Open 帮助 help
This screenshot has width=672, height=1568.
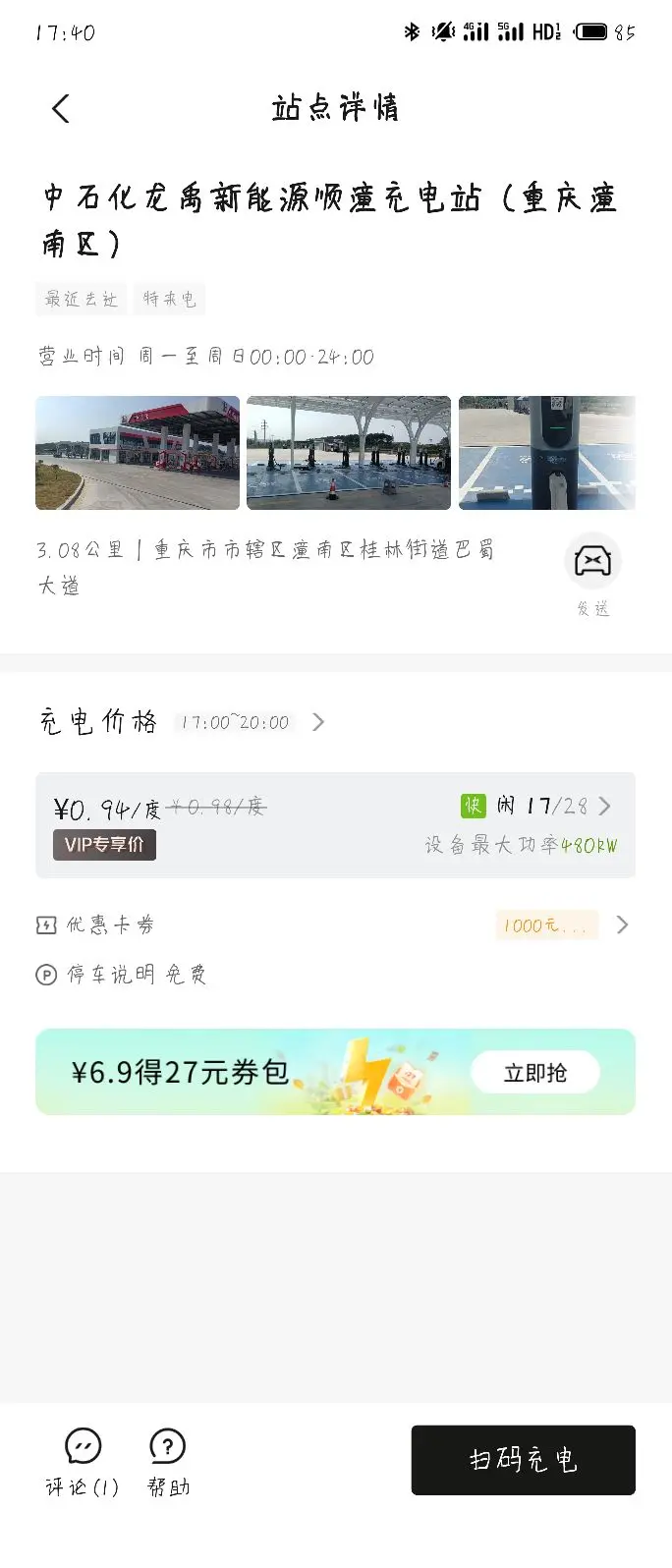168,1461
